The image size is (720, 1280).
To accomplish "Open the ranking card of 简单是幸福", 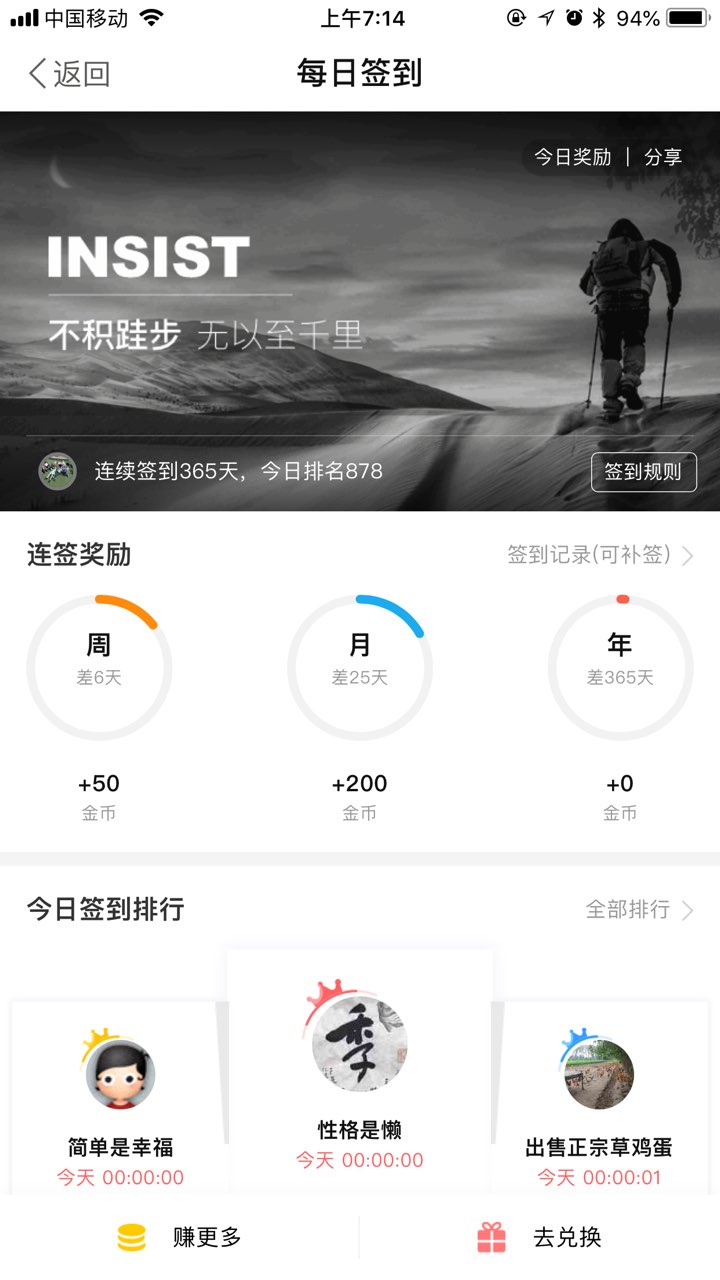I will click(120, 1098).
